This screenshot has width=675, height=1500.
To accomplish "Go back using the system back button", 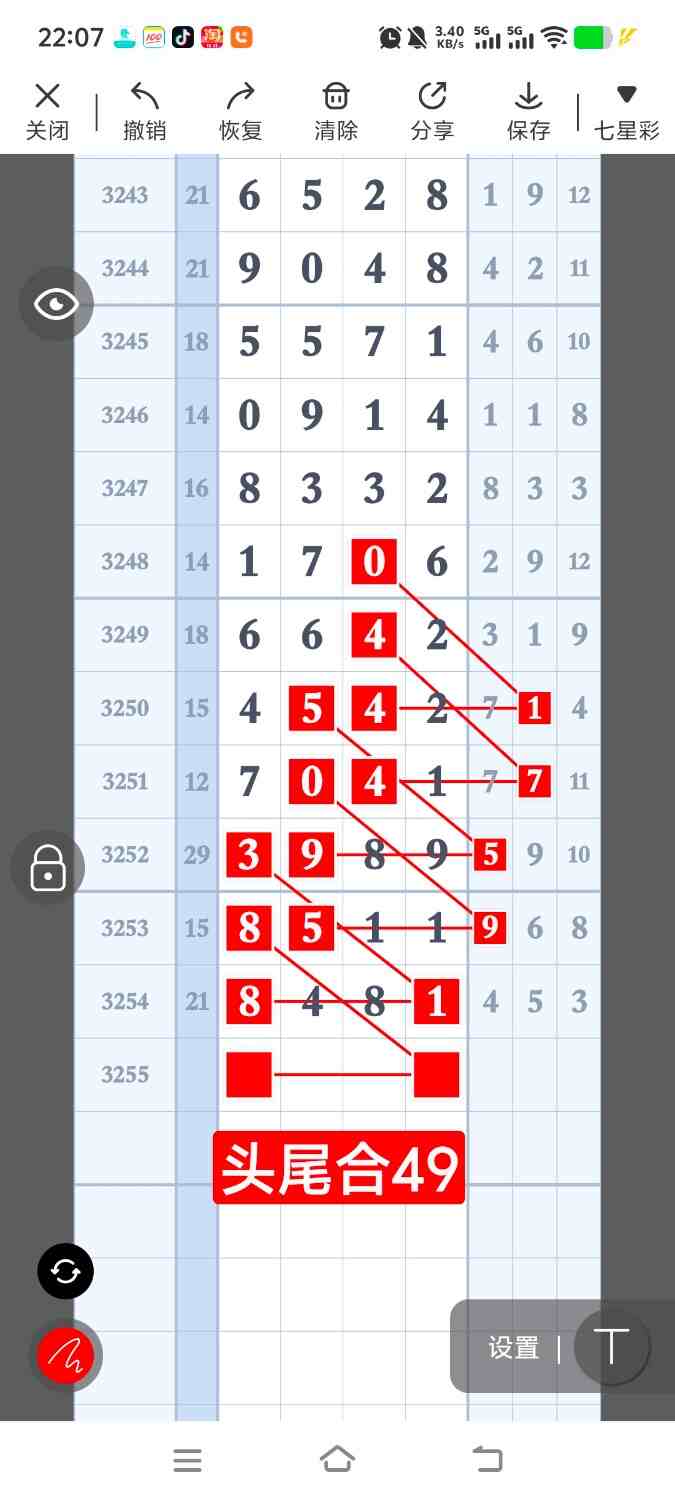I will pos(488,1460).
